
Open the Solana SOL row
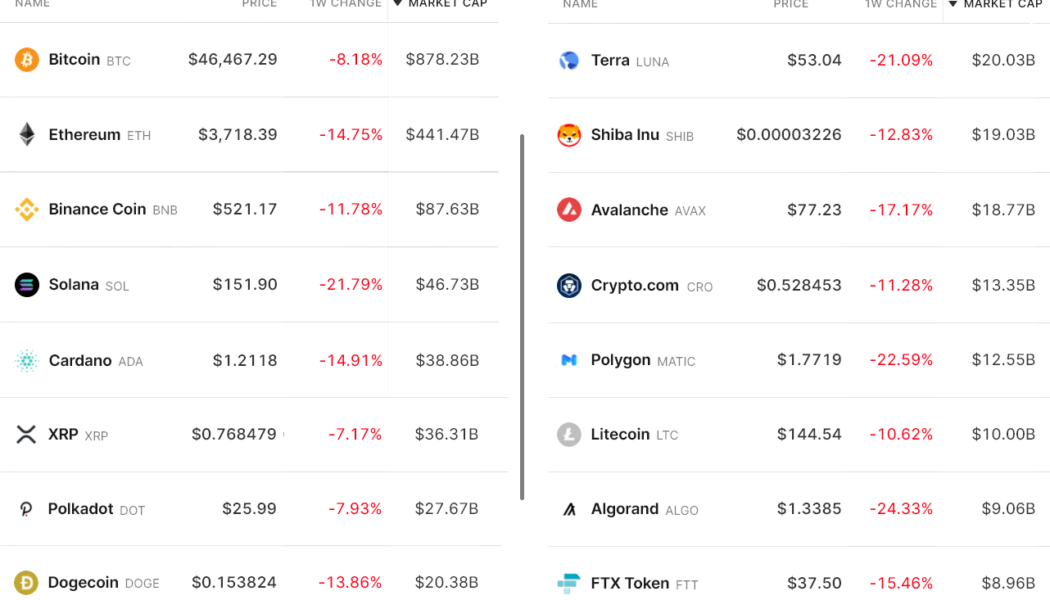click(74, 285)
